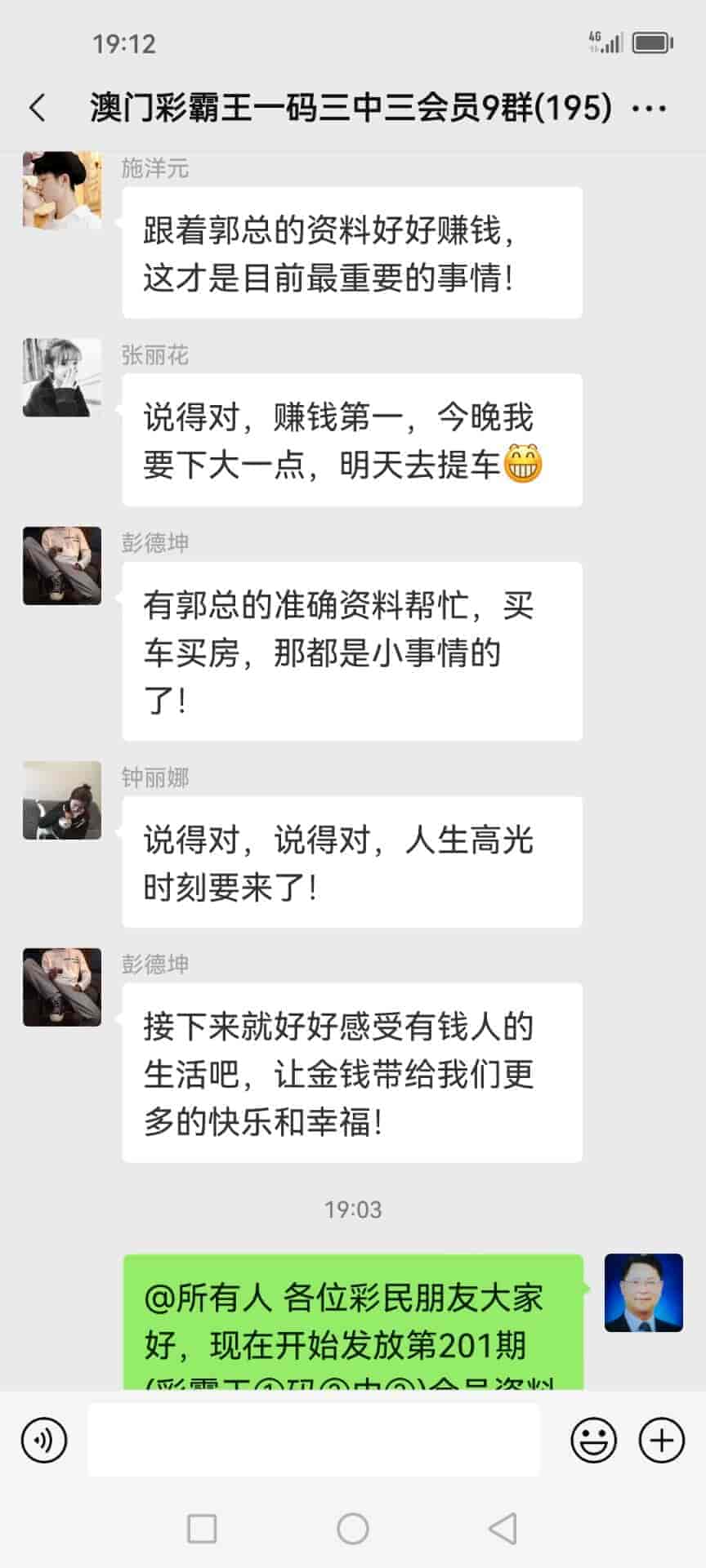Open the emoji picker

point(593,1440)
